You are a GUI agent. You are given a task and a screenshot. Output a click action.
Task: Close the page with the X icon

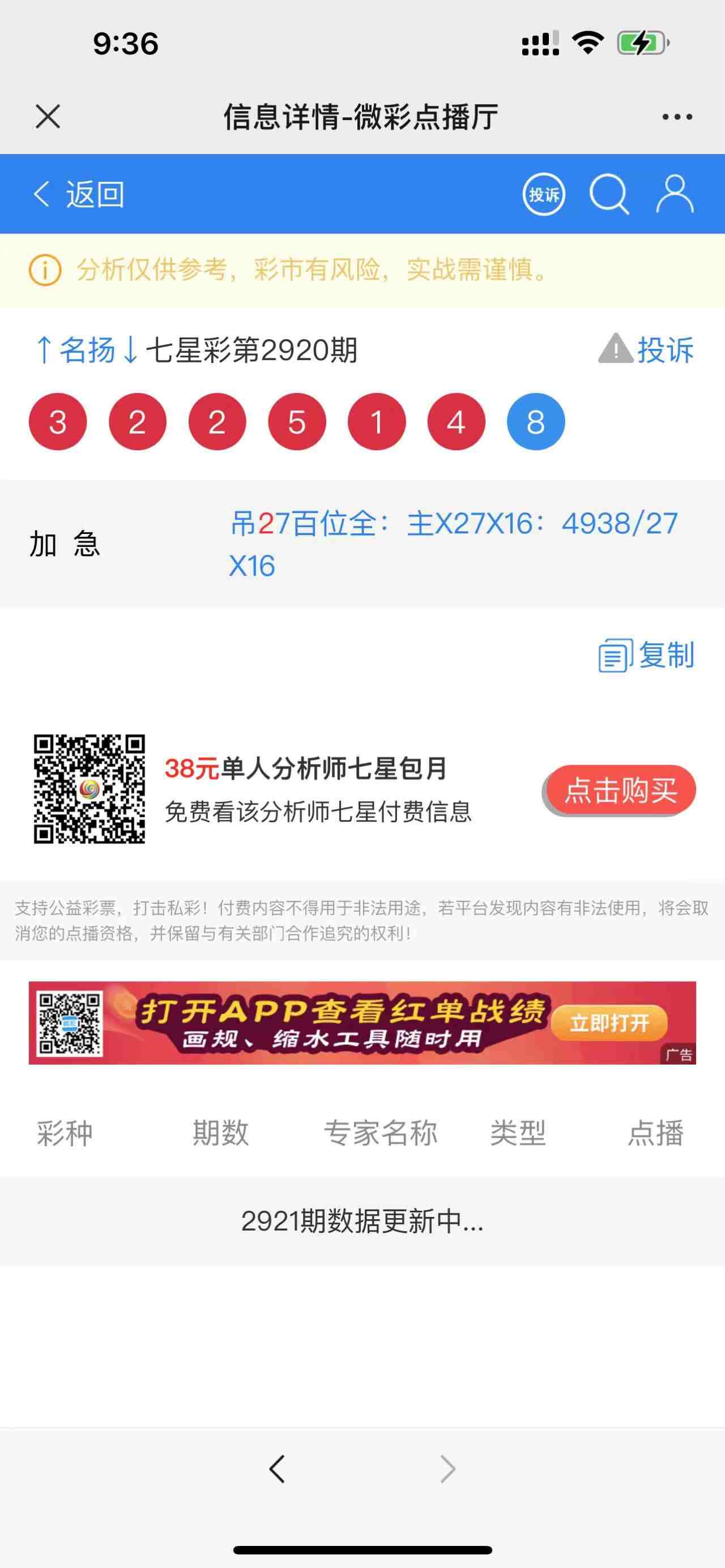click(48, 116)
